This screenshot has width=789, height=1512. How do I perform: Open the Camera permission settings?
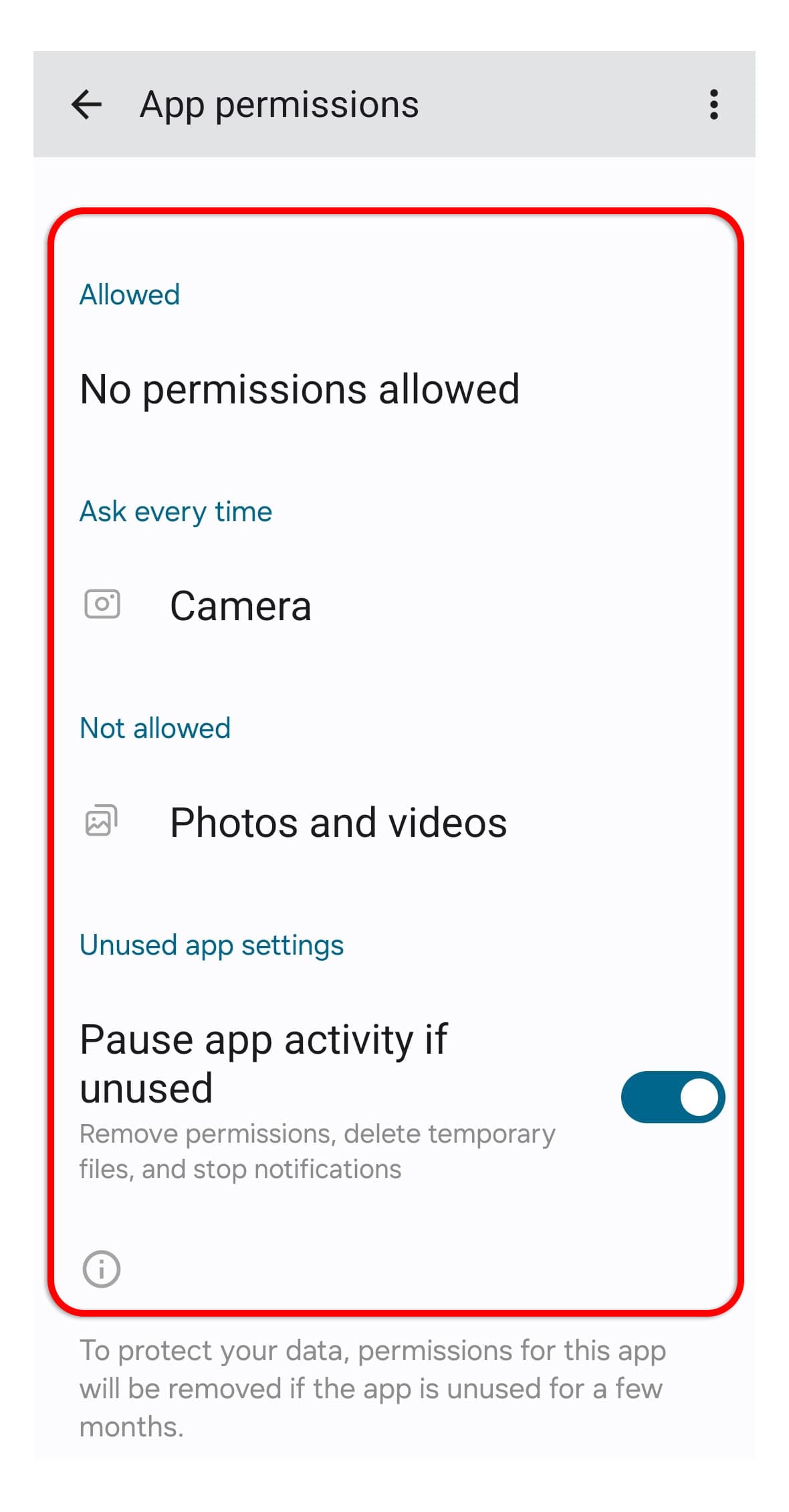coord(394,605)
